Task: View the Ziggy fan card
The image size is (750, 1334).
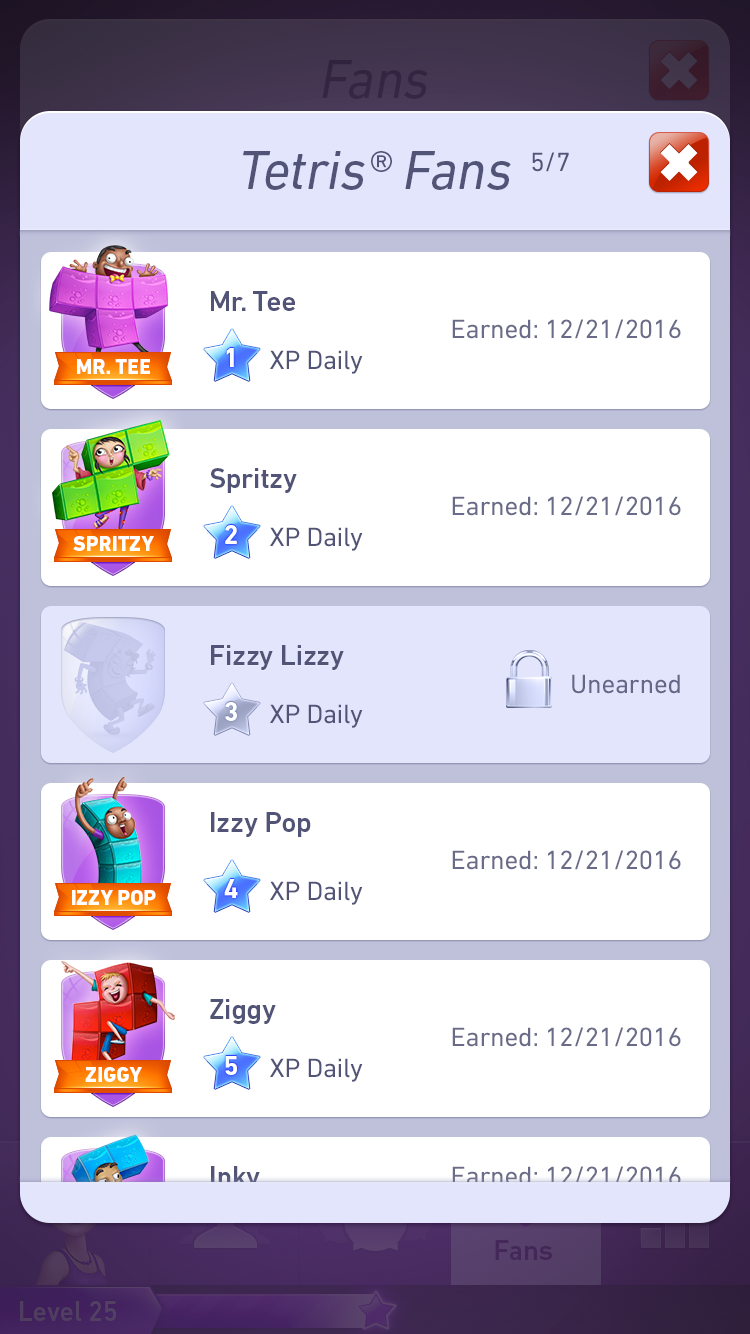Action: [375, 1038]
